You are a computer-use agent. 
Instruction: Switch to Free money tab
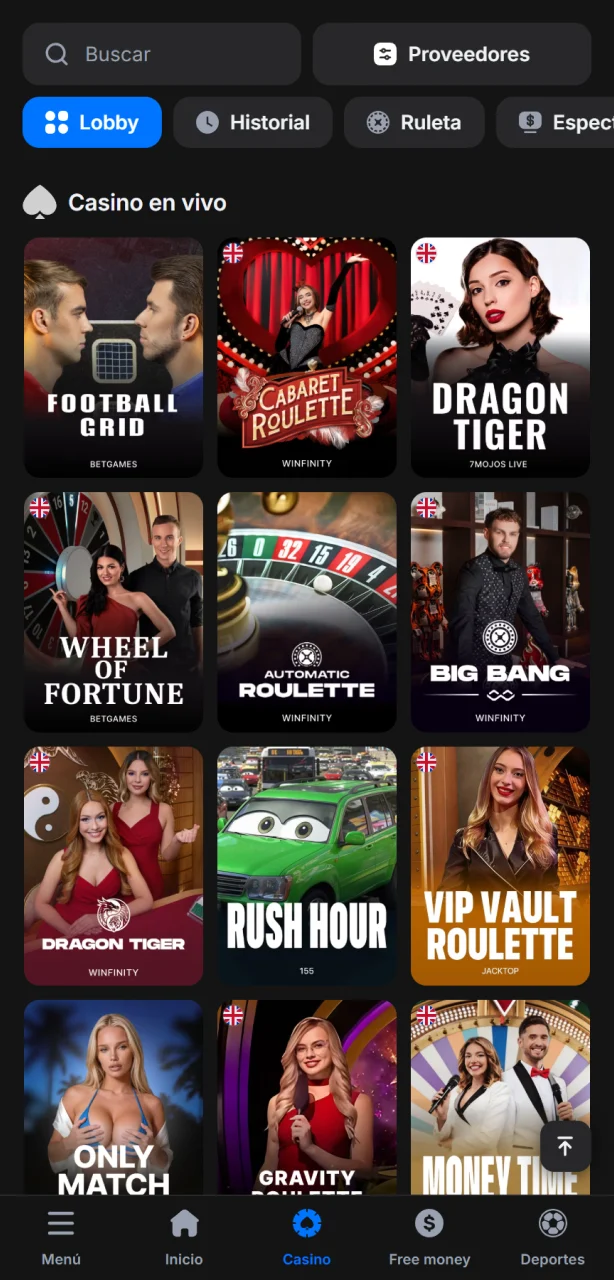[x=429, y=1238]
